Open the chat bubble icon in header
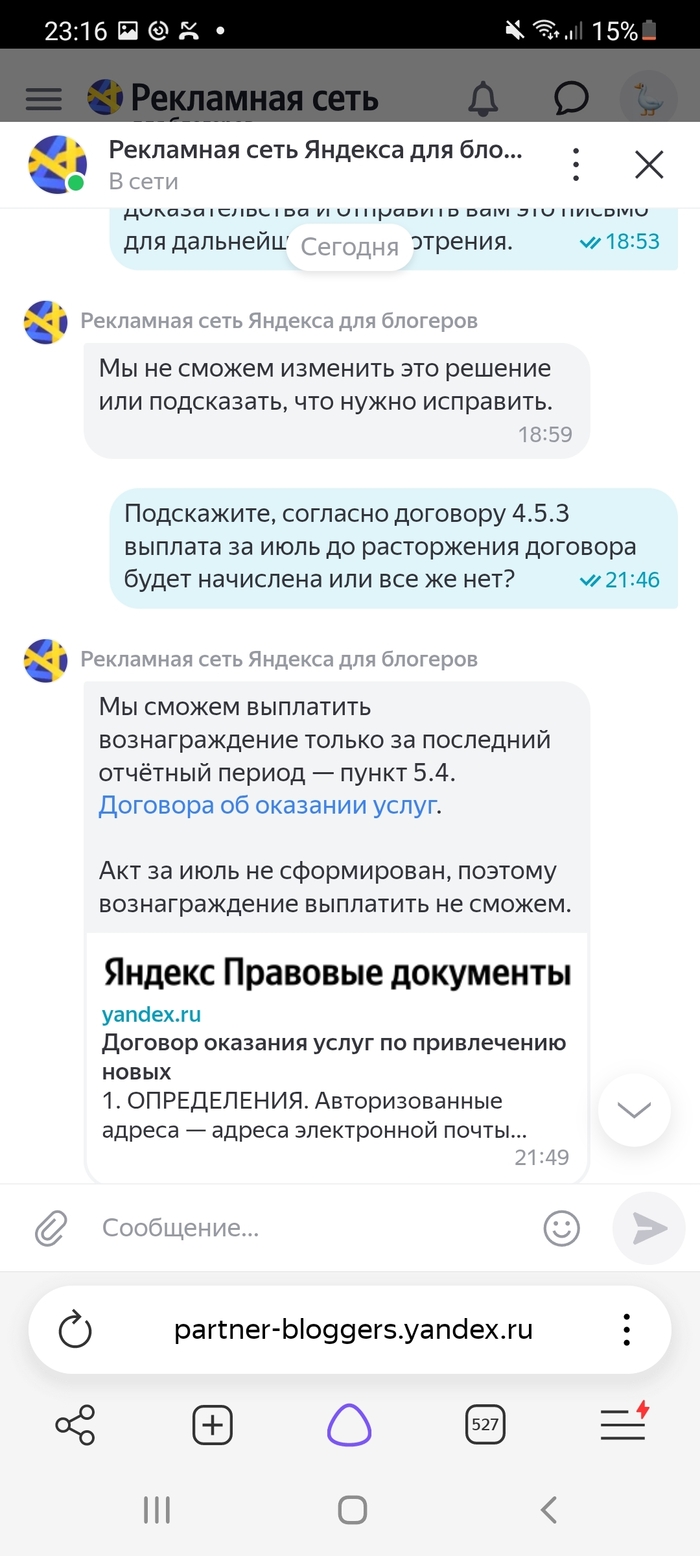The image size is (700, 1556). point(570,98)
